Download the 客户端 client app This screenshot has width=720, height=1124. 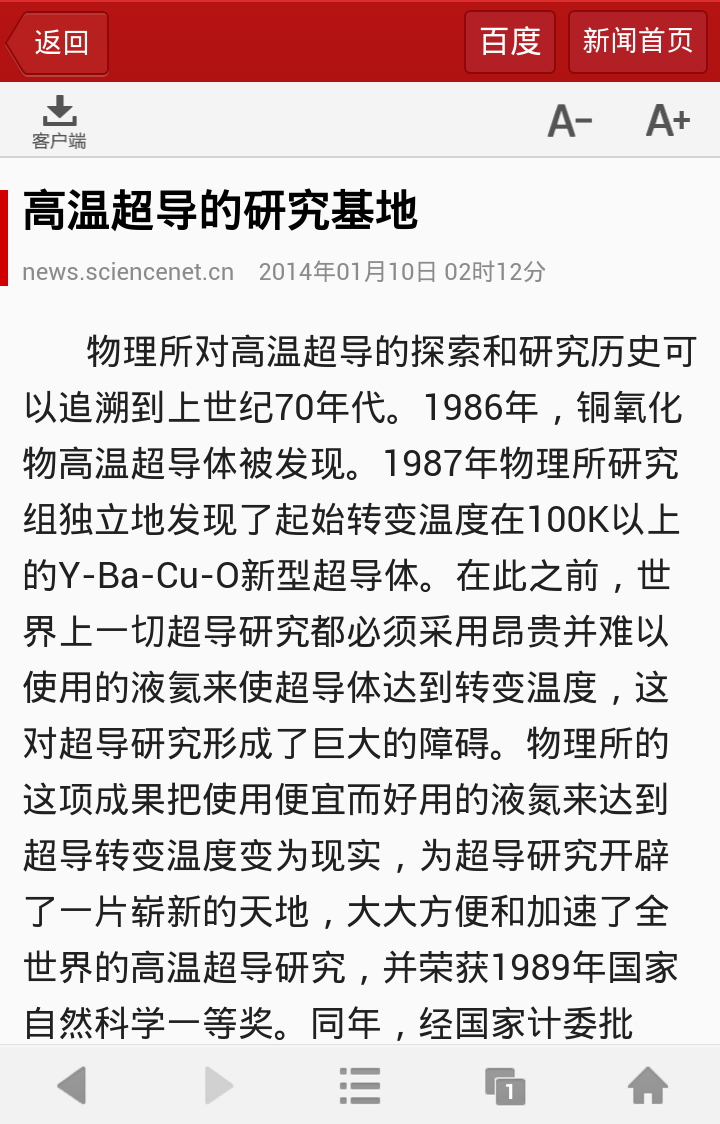click(x=59, y=122)
